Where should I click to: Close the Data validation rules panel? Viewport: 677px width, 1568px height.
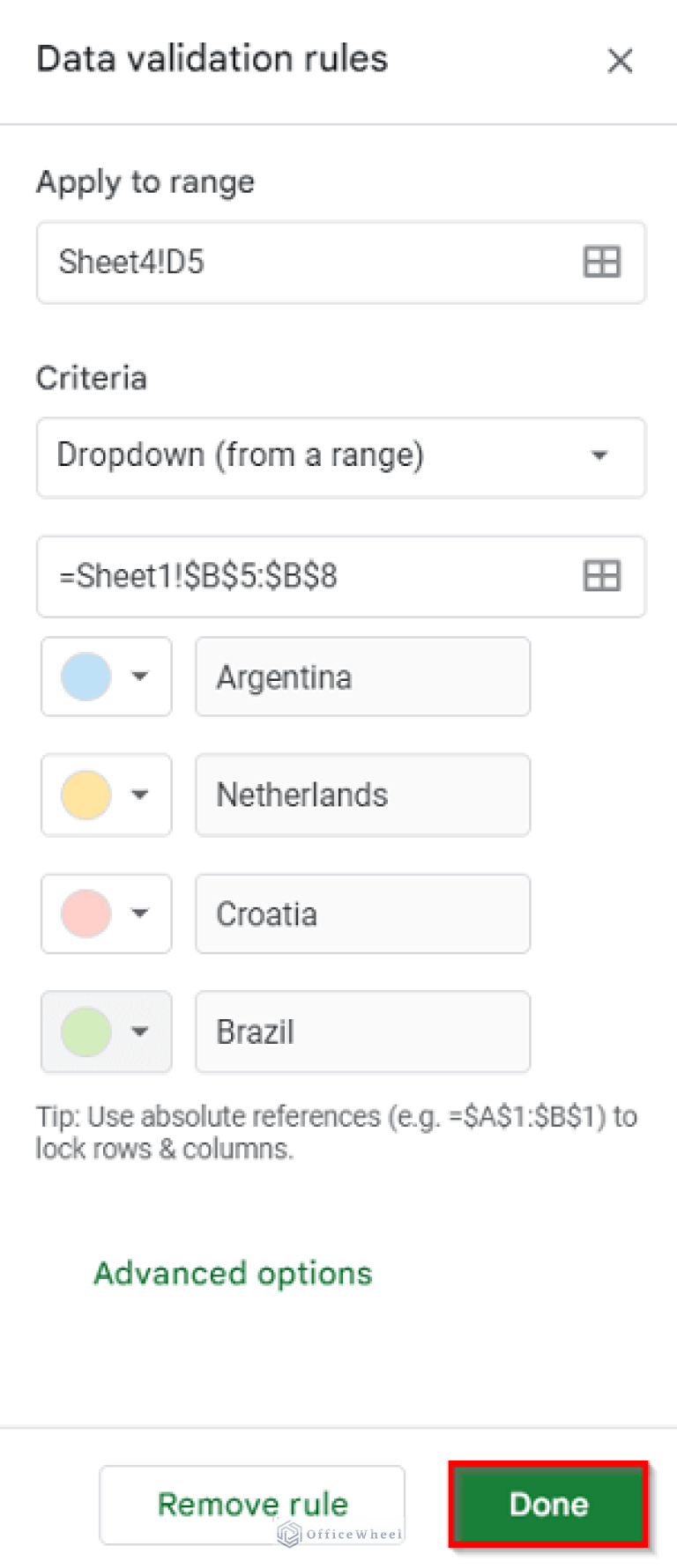[x=621, y=61]
